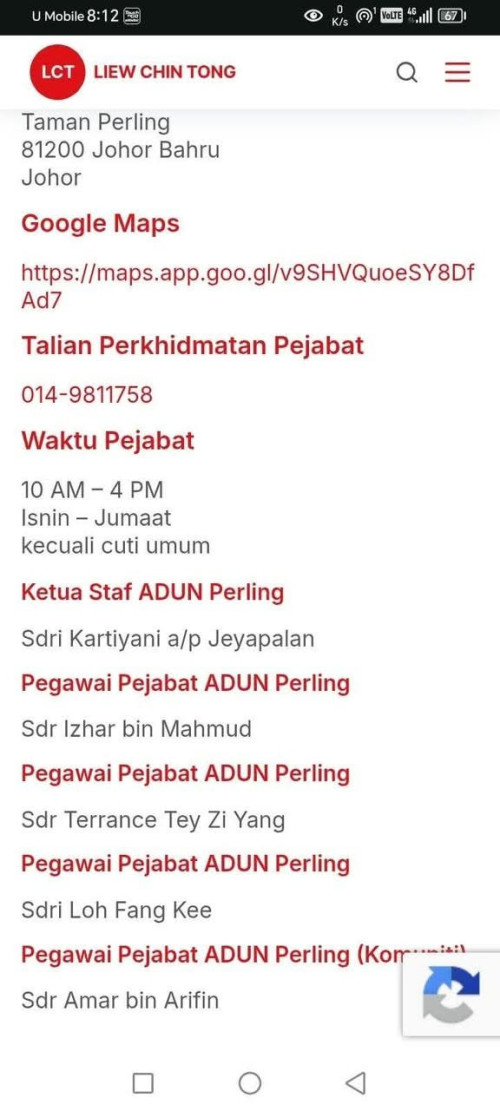Open the hamburger menu

coord(458,72)
